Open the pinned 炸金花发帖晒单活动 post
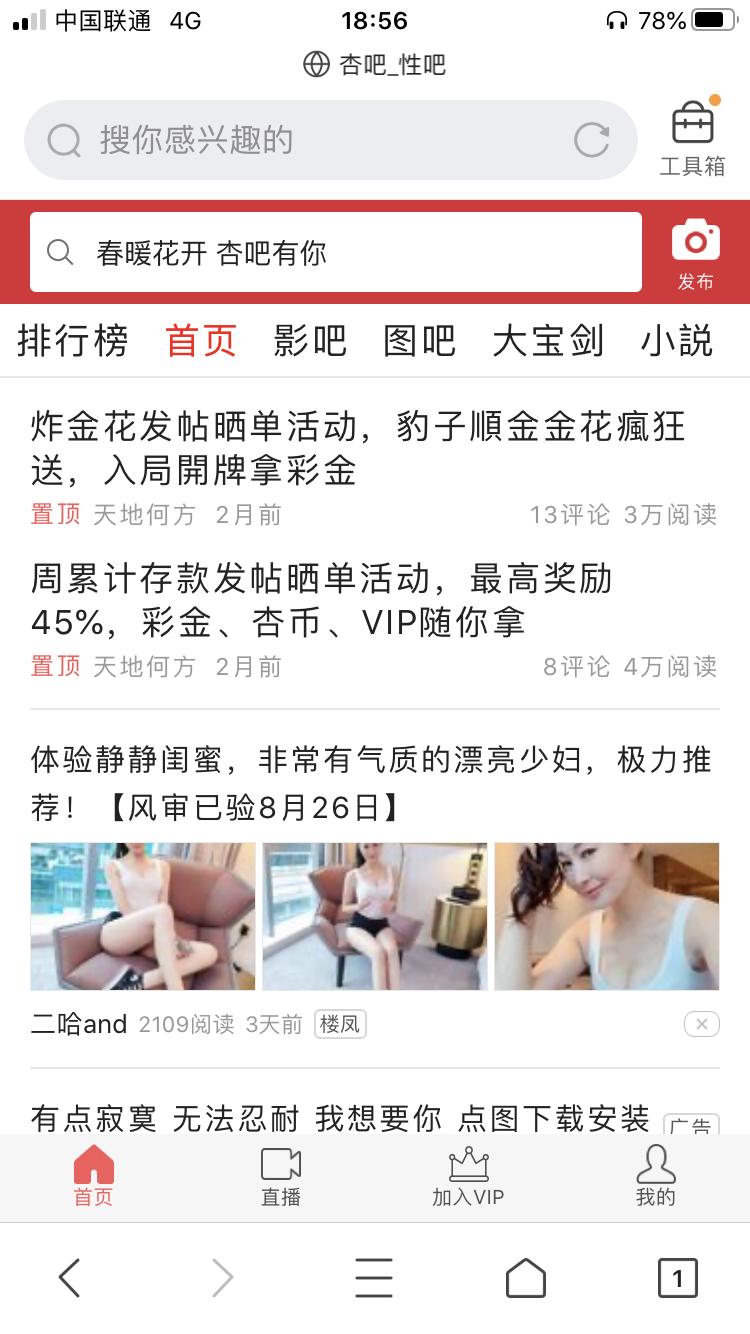 [x=358, y=448]
